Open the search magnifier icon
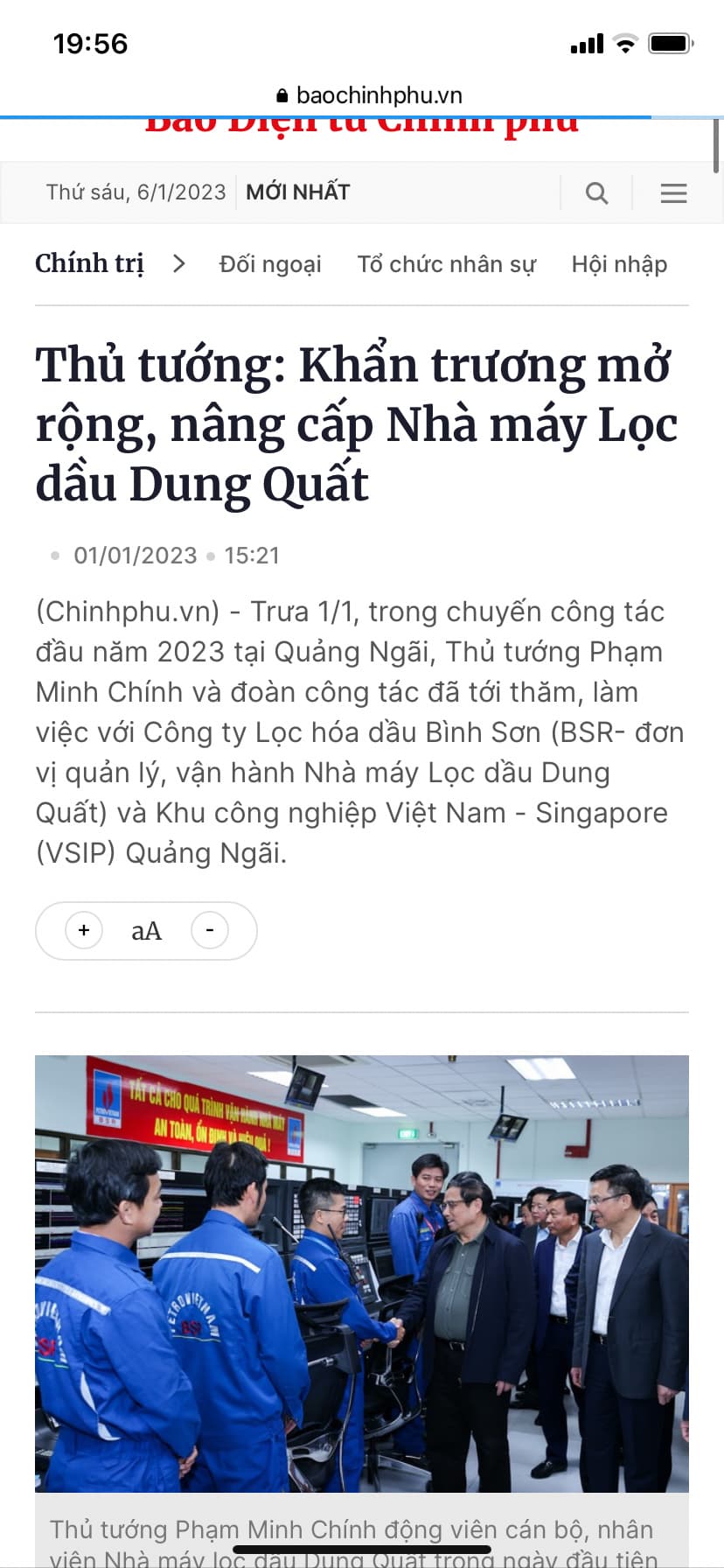Screen dimensions: 724x1568 (596, 192)
